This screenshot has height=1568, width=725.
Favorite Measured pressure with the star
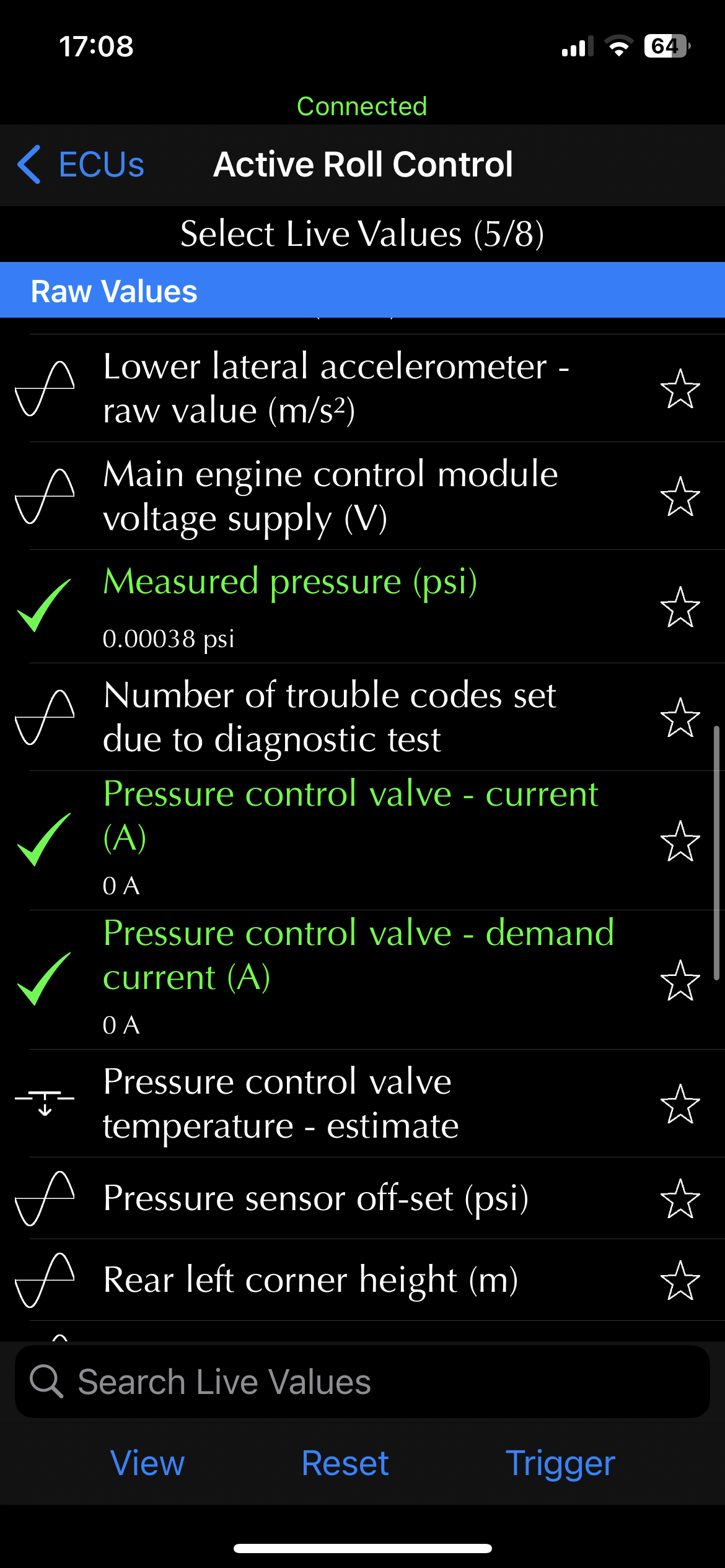click(680, 607)
